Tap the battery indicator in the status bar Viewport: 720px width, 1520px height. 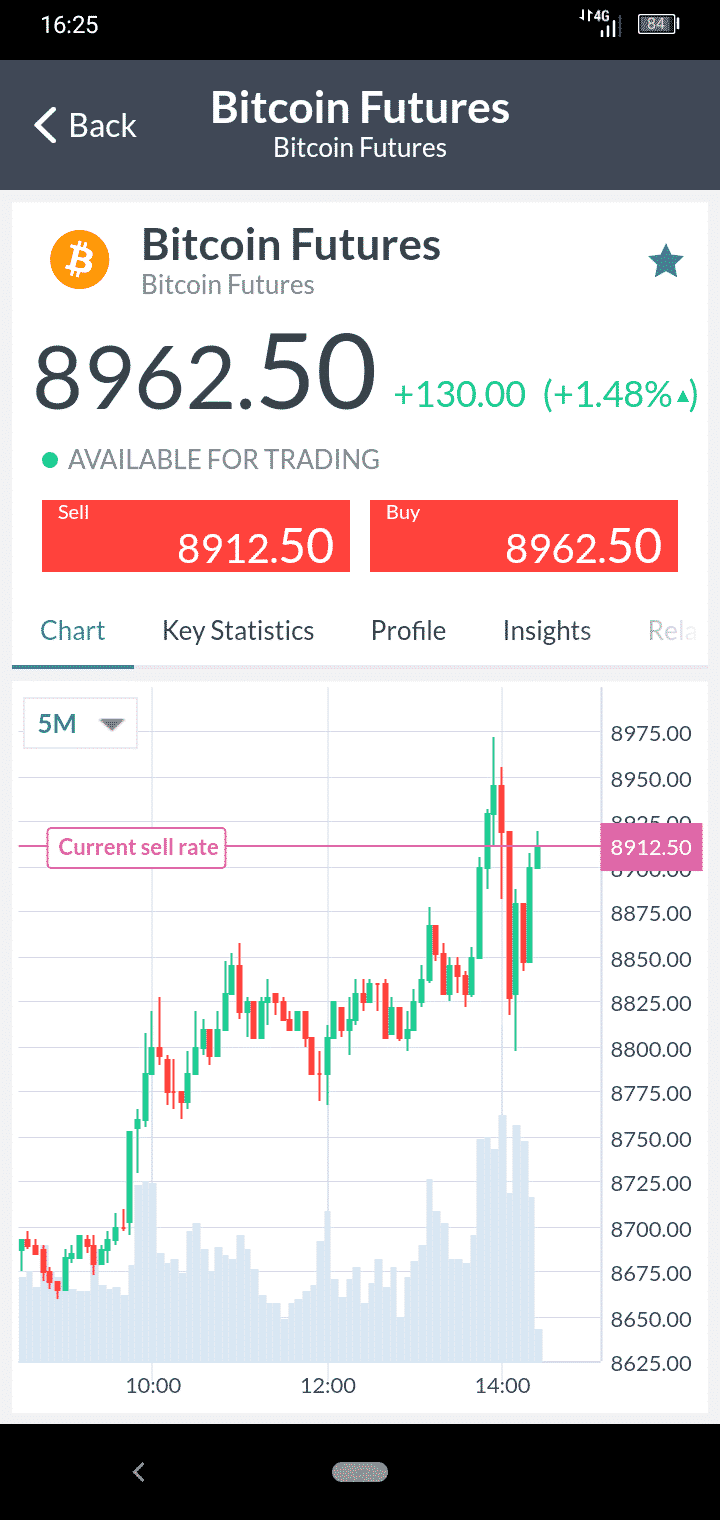657,23
